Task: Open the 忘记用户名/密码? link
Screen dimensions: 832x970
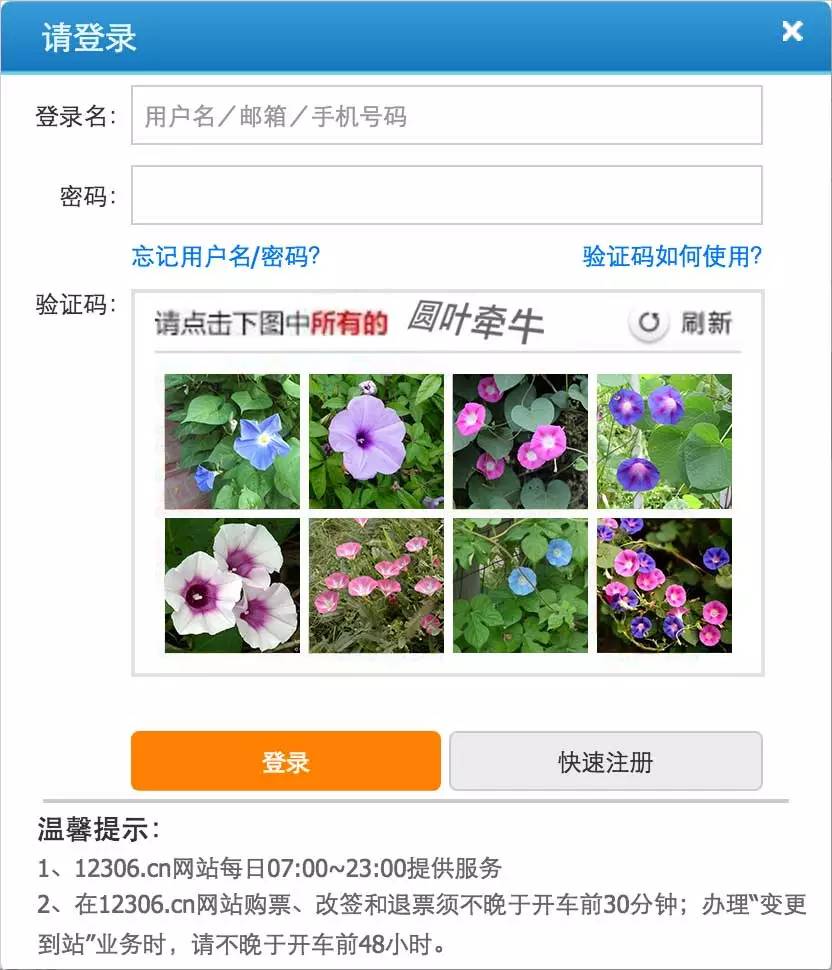Action: (226, 257)
